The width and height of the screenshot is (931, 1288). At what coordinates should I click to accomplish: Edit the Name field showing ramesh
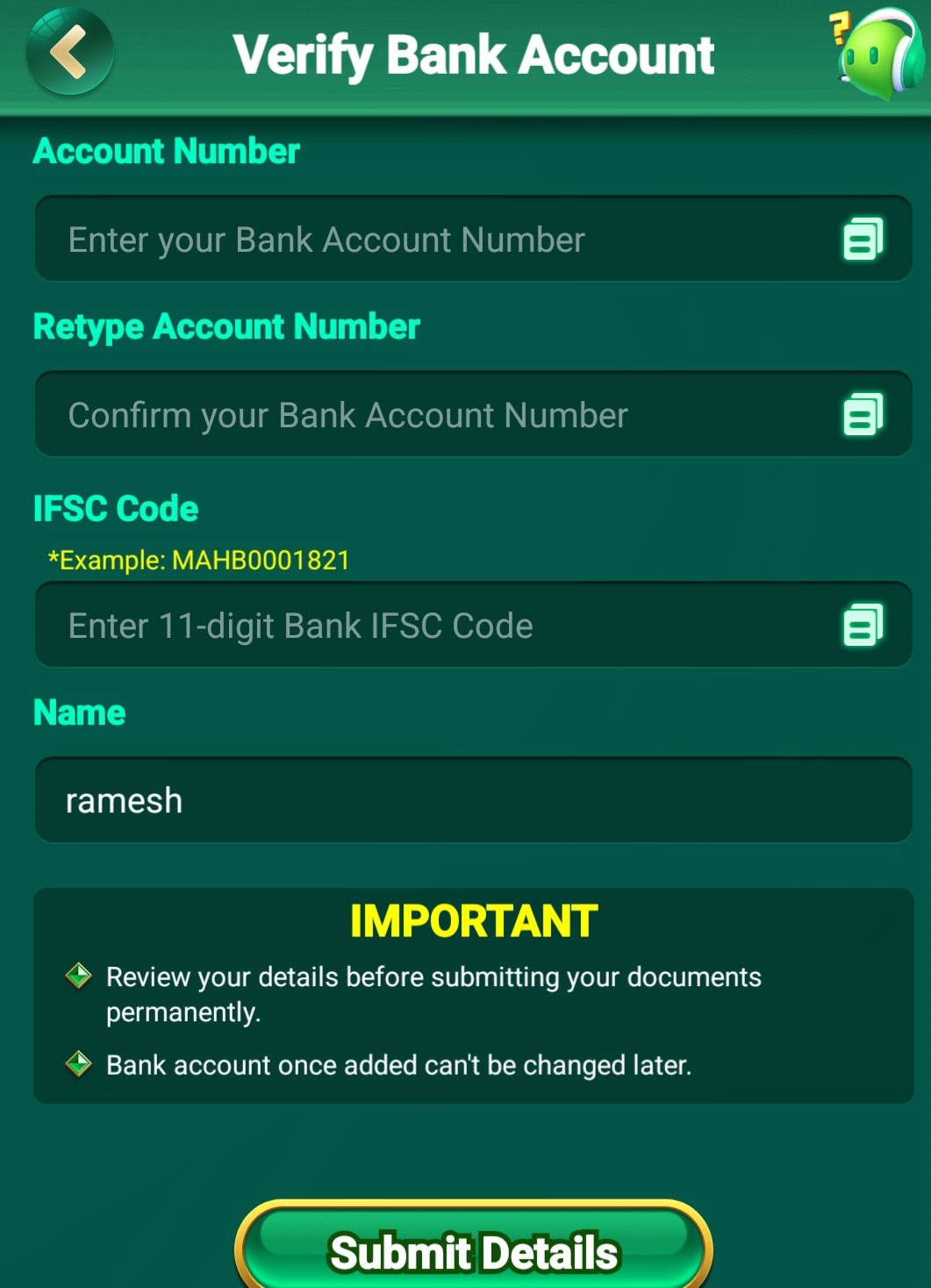pyautogui.click(x=474, y=800)
